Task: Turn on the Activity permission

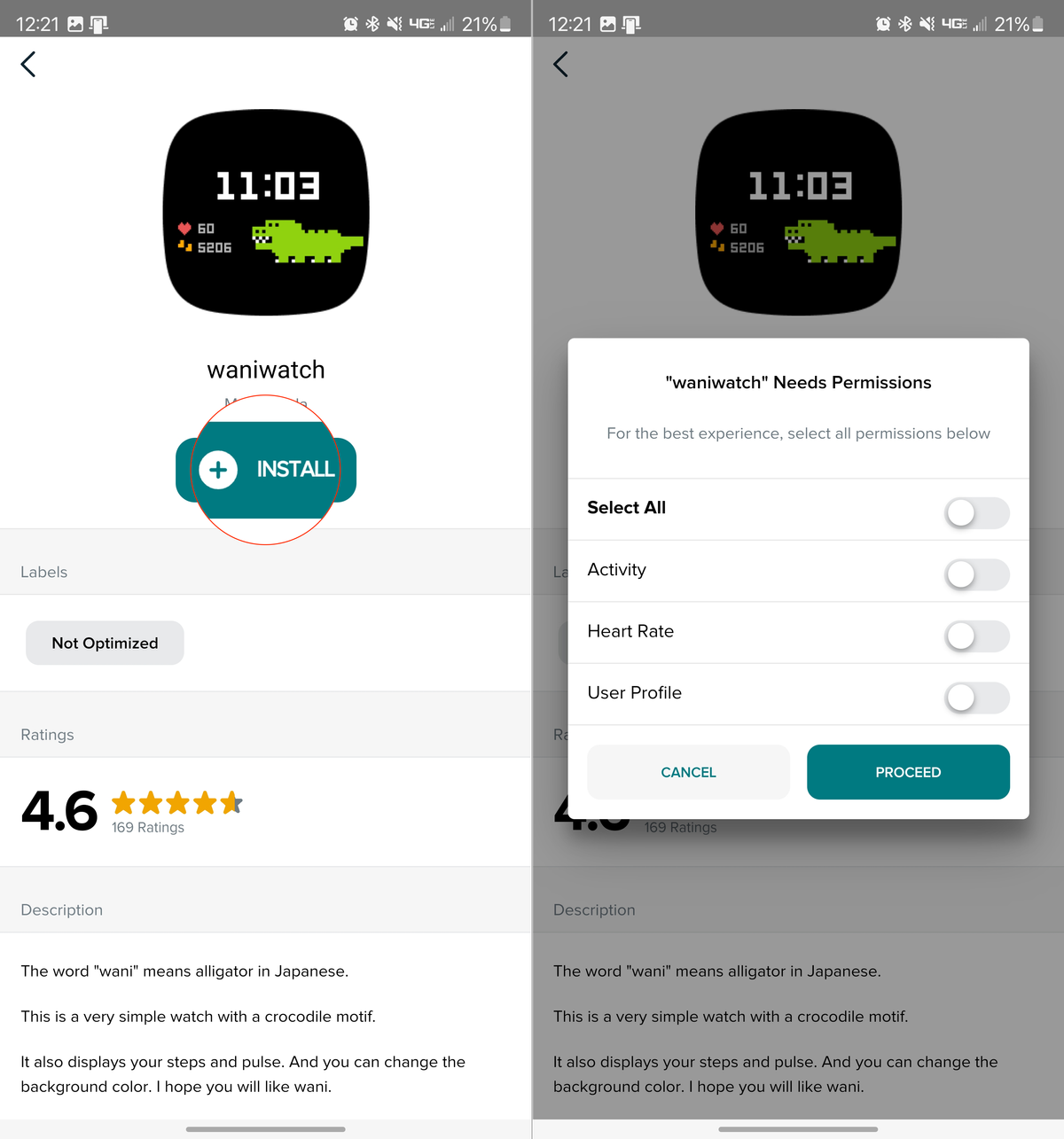Action: pos(976,574)
